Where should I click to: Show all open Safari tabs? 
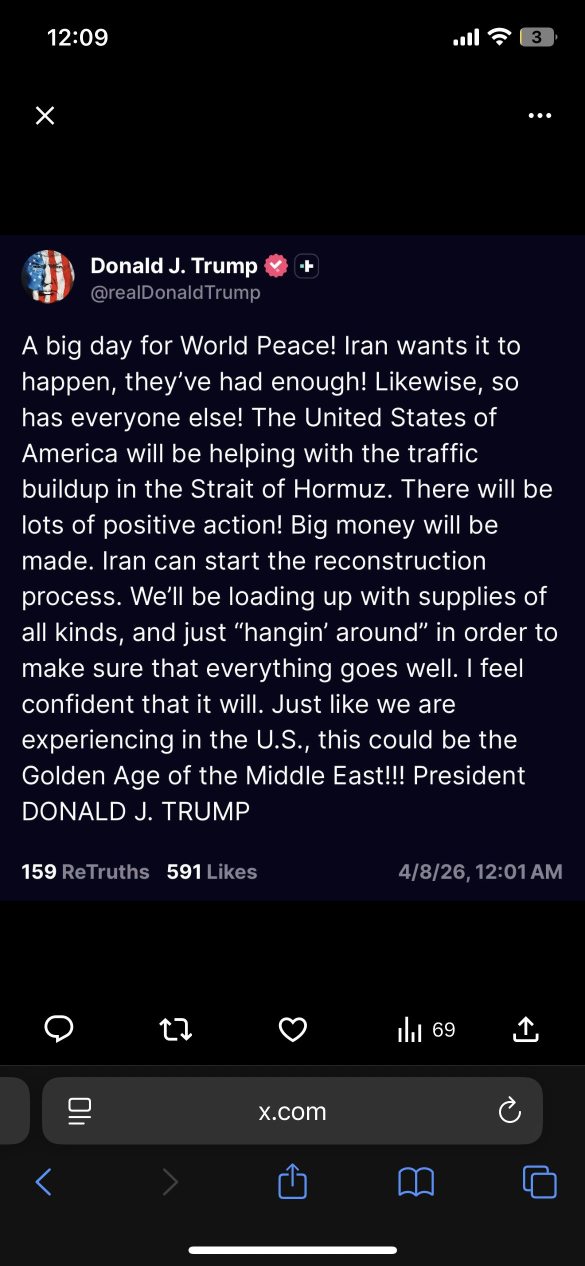[x=540, y=1183]
